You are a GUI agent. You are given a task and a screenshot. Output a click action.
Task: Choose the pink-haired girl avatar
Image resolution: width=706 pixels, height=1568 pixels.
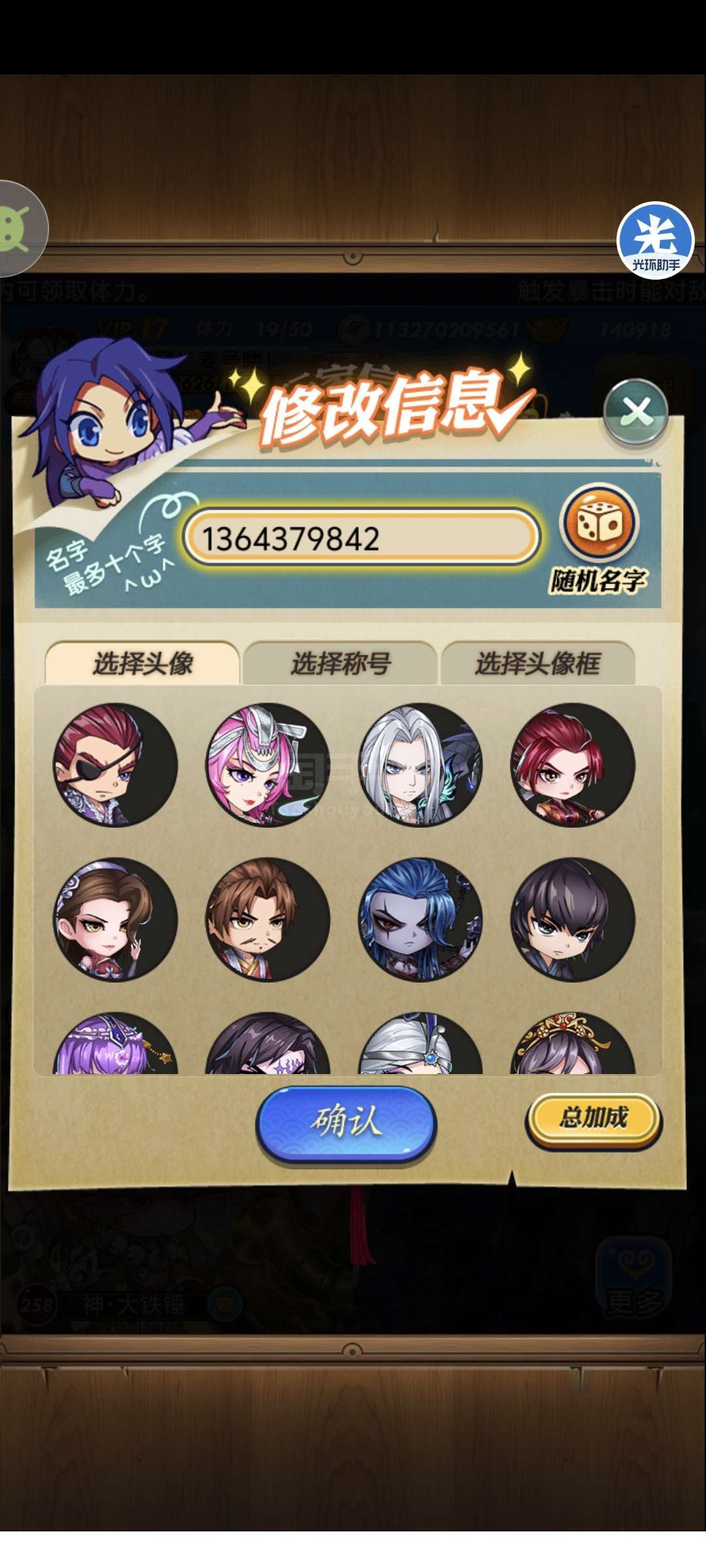pos(268,765)
